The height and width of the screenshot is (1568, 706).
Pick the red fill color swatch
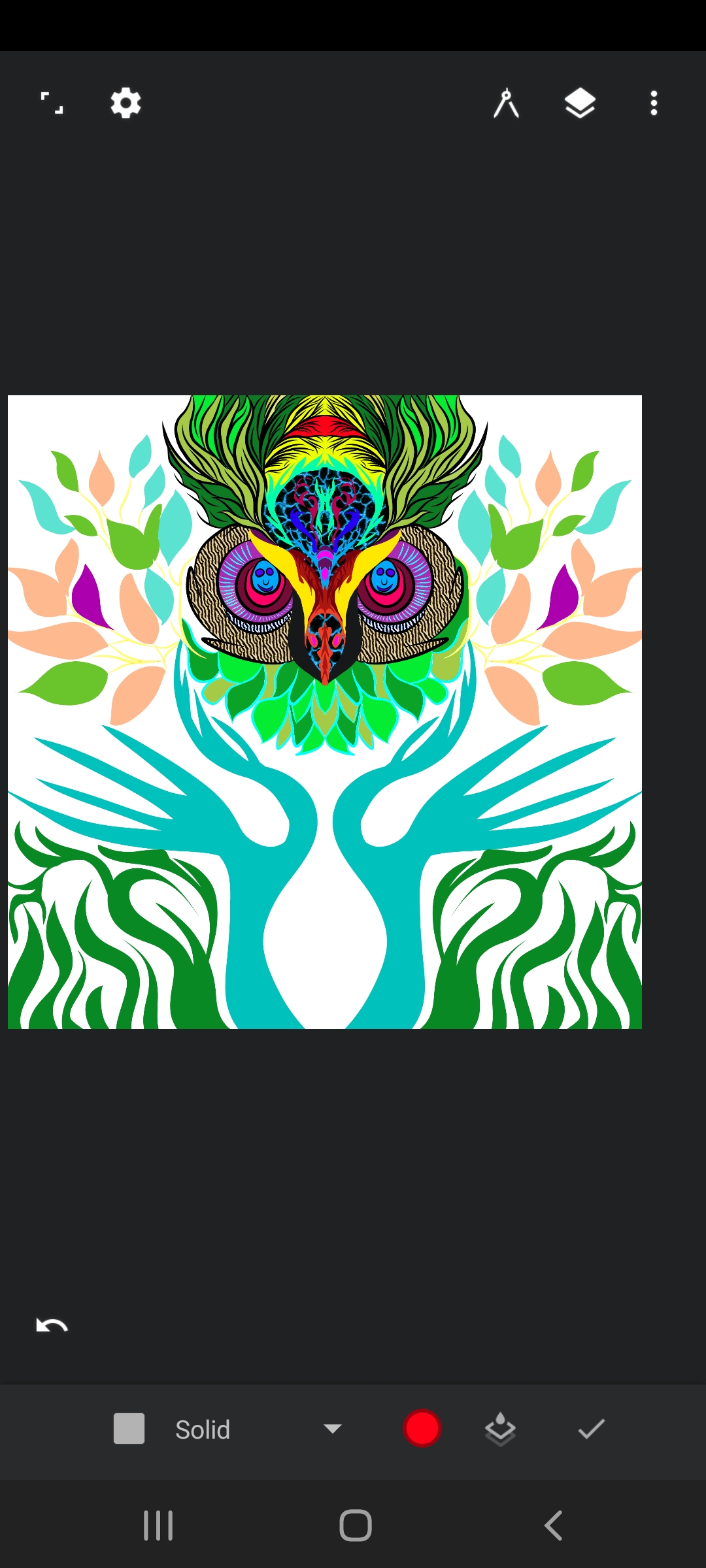[422, 1429]
